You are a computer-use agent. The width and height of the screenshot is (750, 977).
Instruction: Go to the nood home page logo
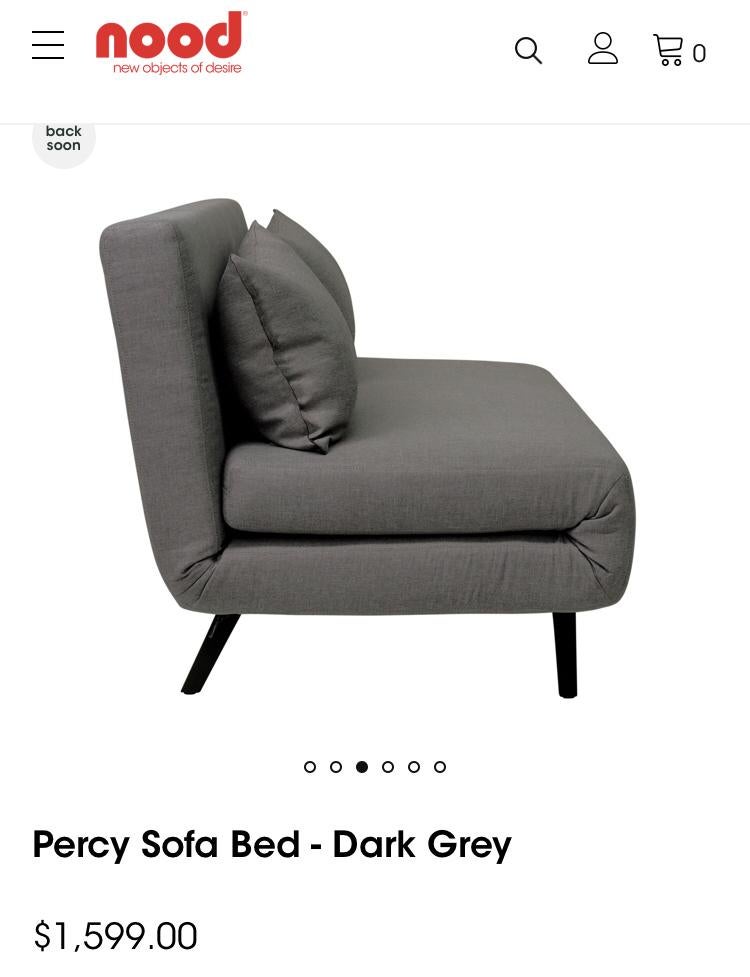point(171,43)
